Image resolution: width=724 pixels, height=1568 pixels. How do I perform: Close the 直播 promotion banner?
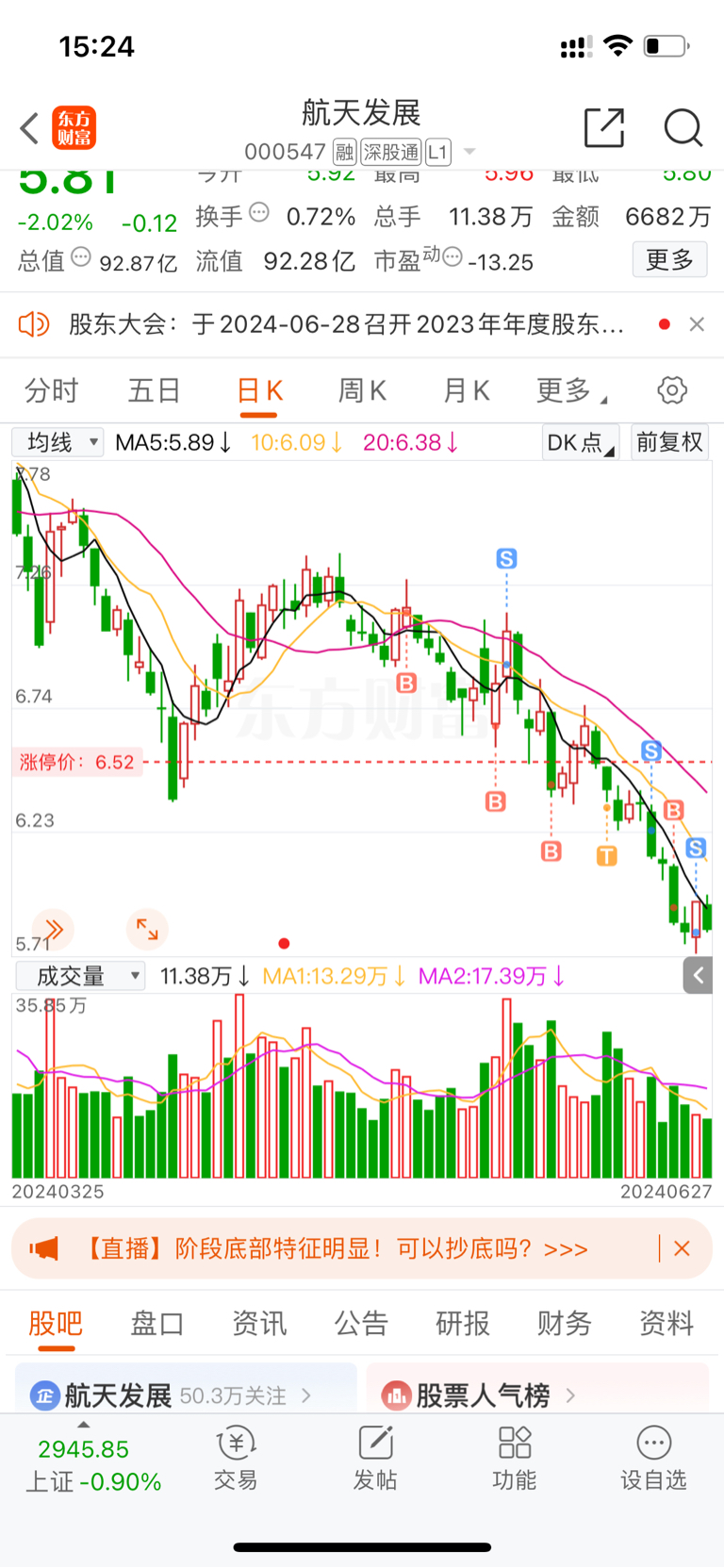click(682, 1248)
